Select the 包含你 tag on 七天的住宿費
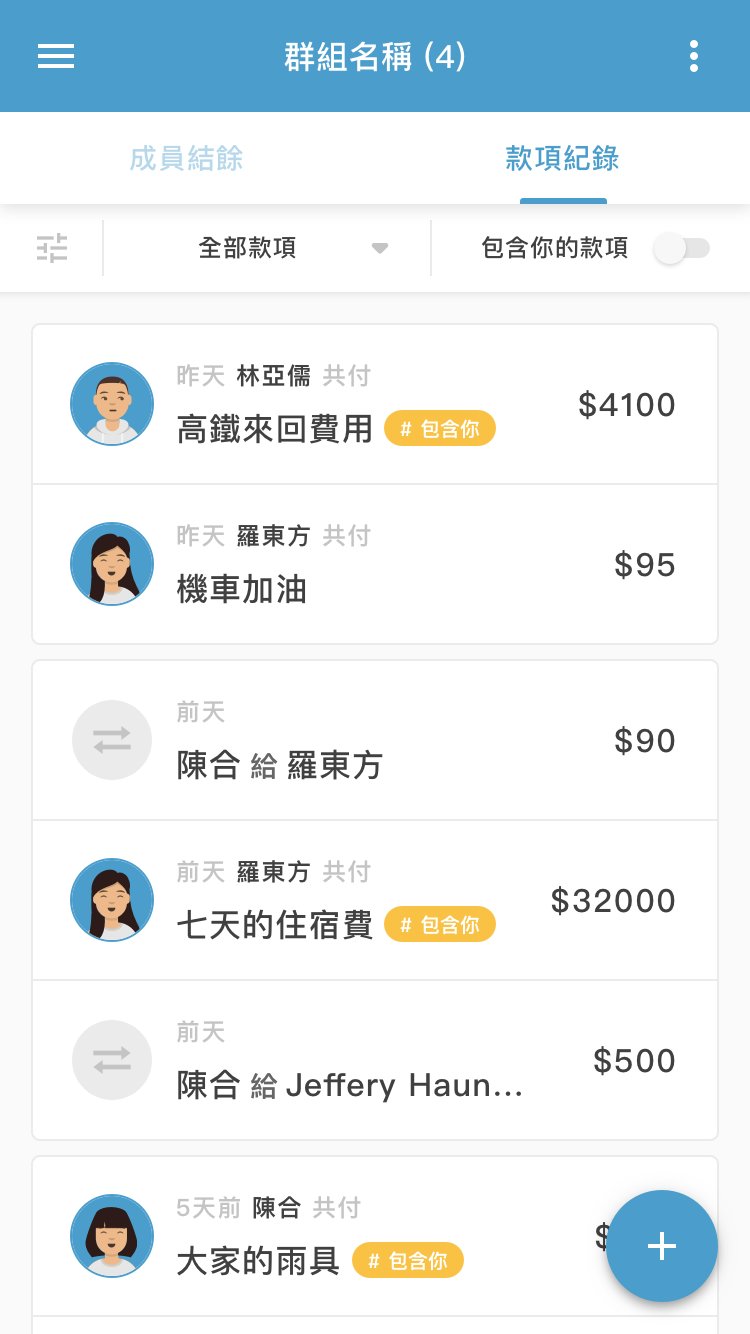The height and width of the screenshot is (1334, 750). tap(440, 924)
